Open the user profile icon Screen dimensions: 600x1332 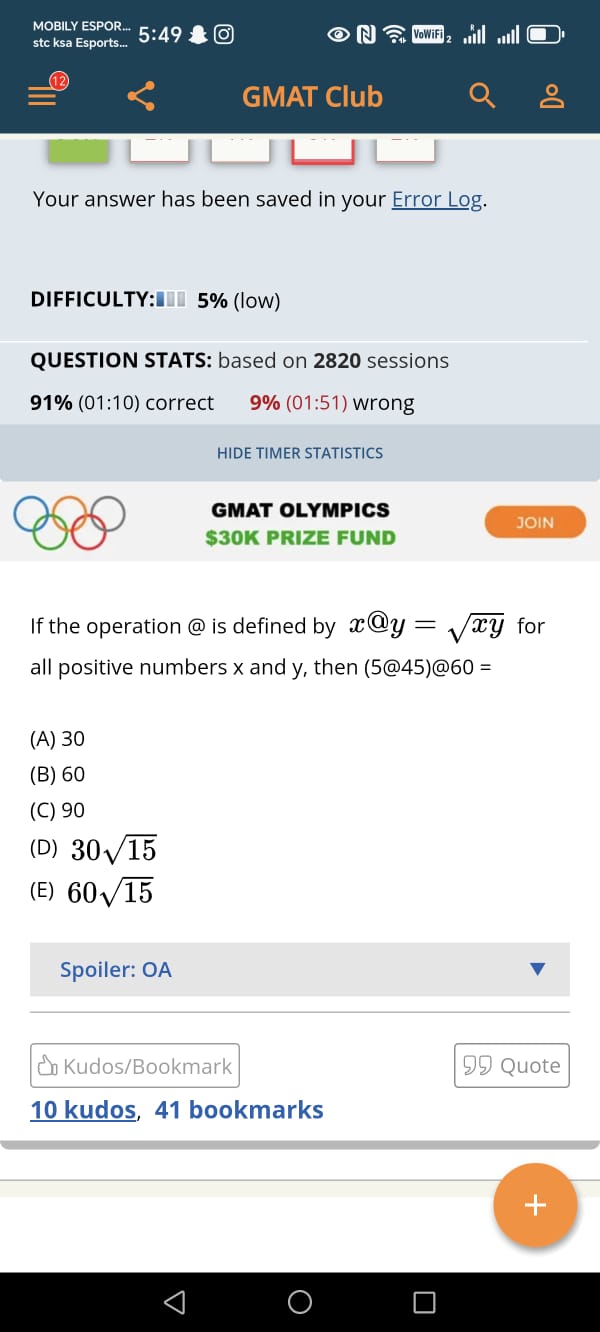(x=551, y=97)
